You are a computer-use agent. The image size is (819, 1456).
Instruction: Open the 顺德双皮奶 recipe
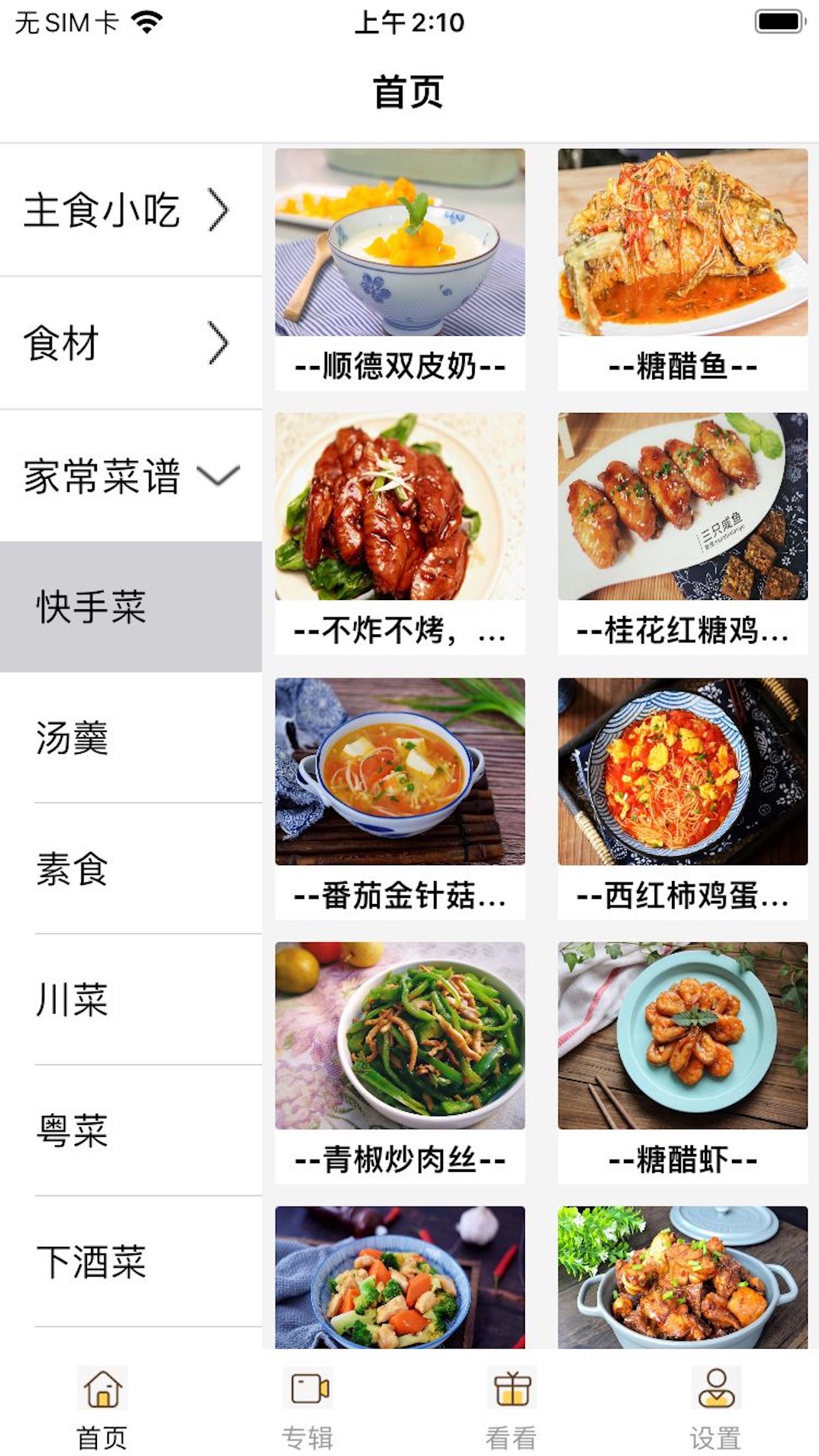(400, 269)
